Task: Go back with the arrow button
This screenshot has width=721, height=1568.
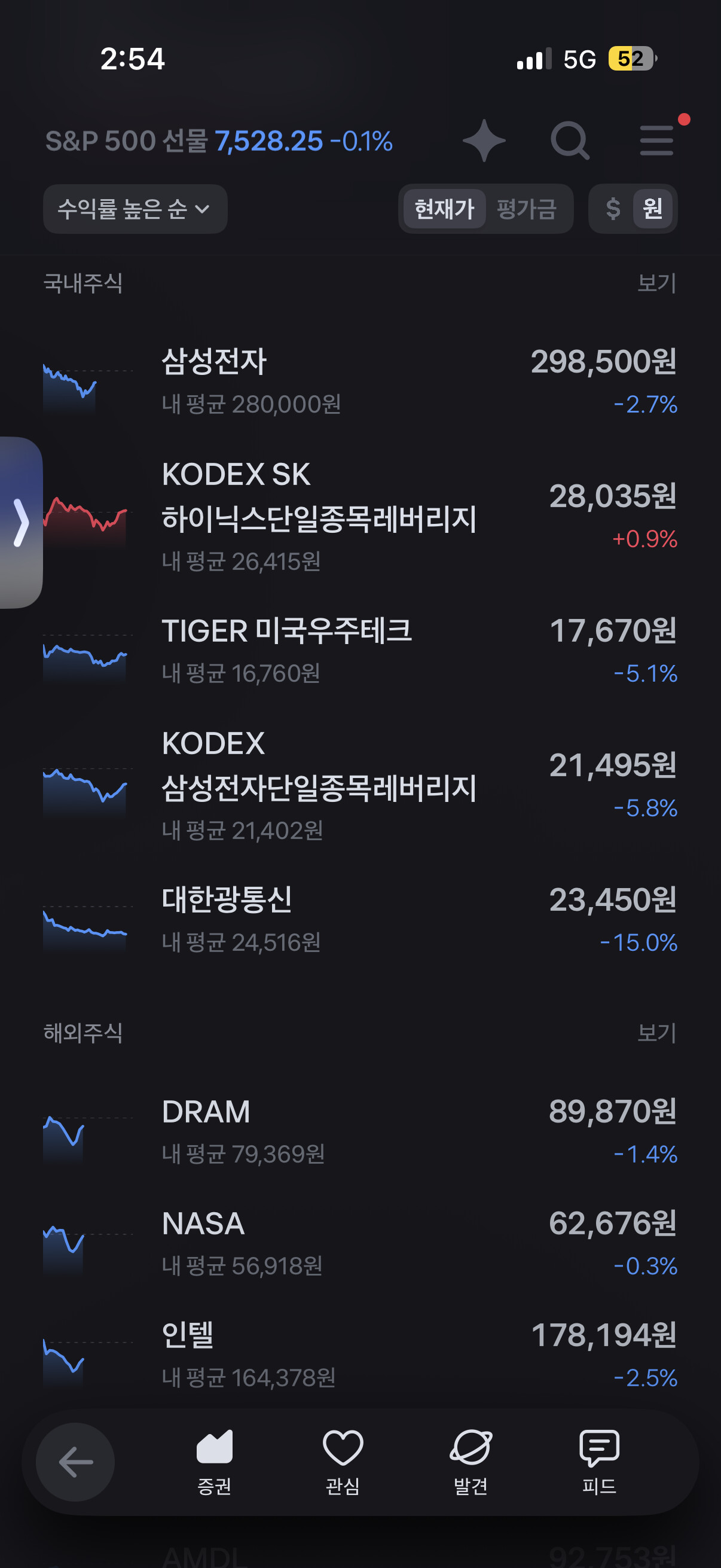Action: pos(75,1462)
